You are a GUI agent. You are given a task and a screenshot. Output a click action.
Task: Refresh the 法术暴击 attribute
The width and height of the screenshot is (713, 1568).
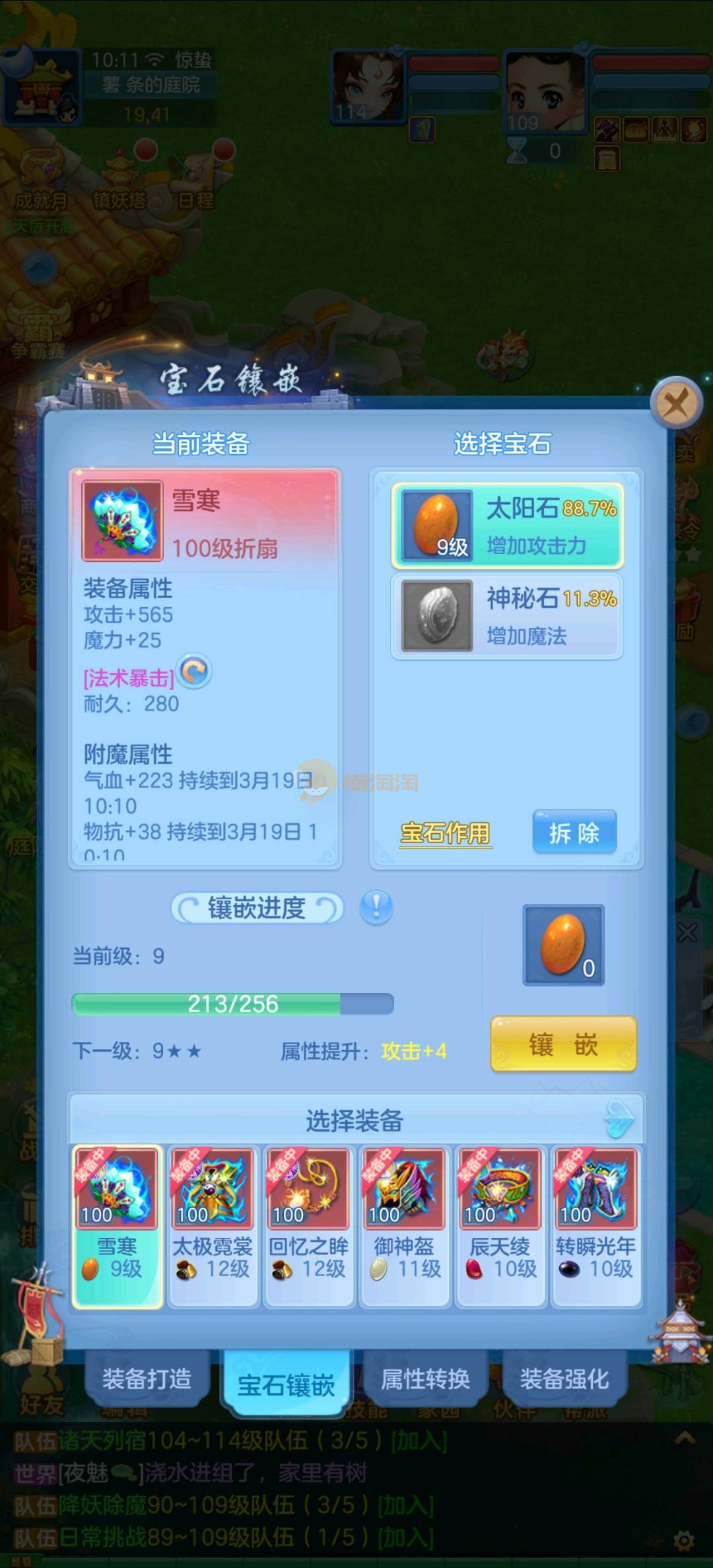[x=195, y=671]
